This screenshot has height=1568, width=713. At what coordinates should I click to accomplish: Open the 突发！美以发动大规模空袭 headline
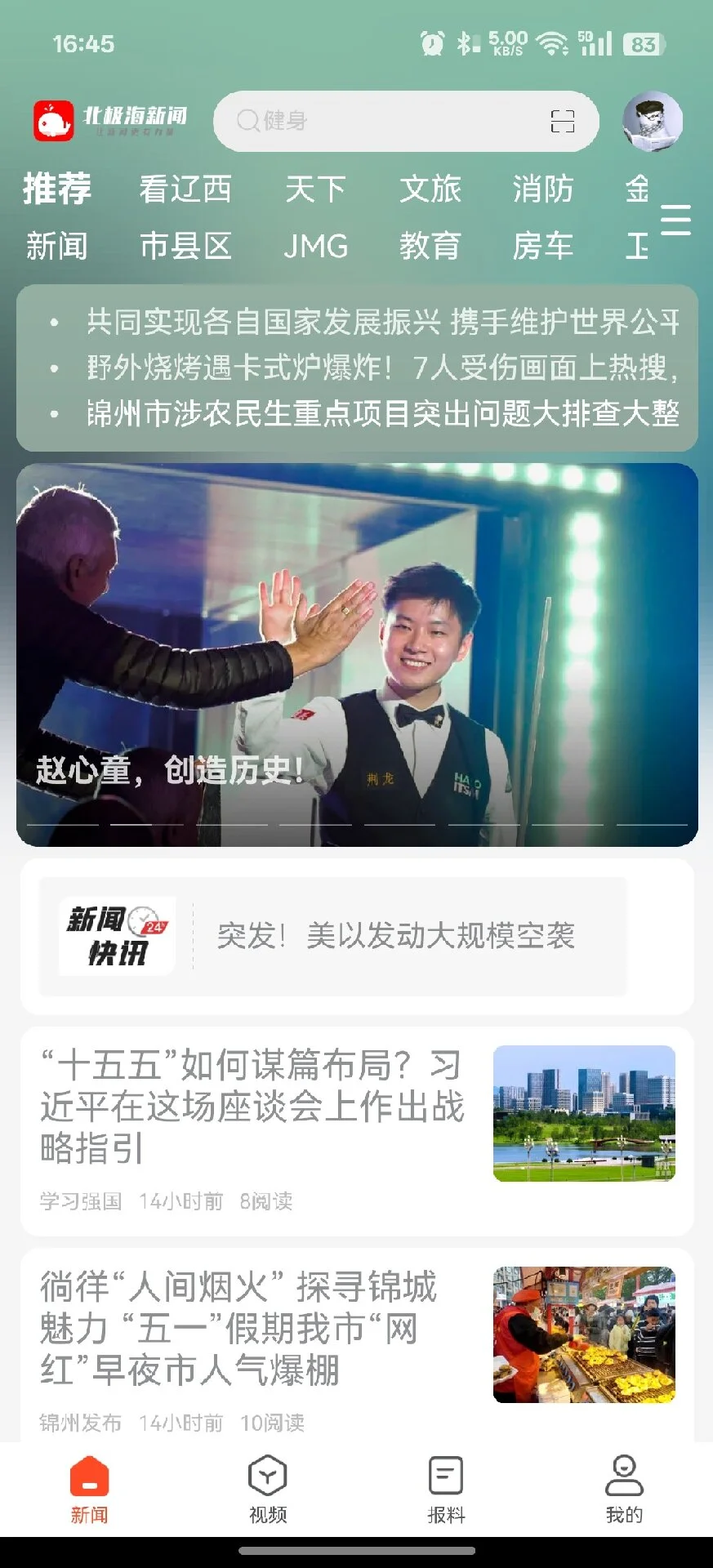point(397,936)
